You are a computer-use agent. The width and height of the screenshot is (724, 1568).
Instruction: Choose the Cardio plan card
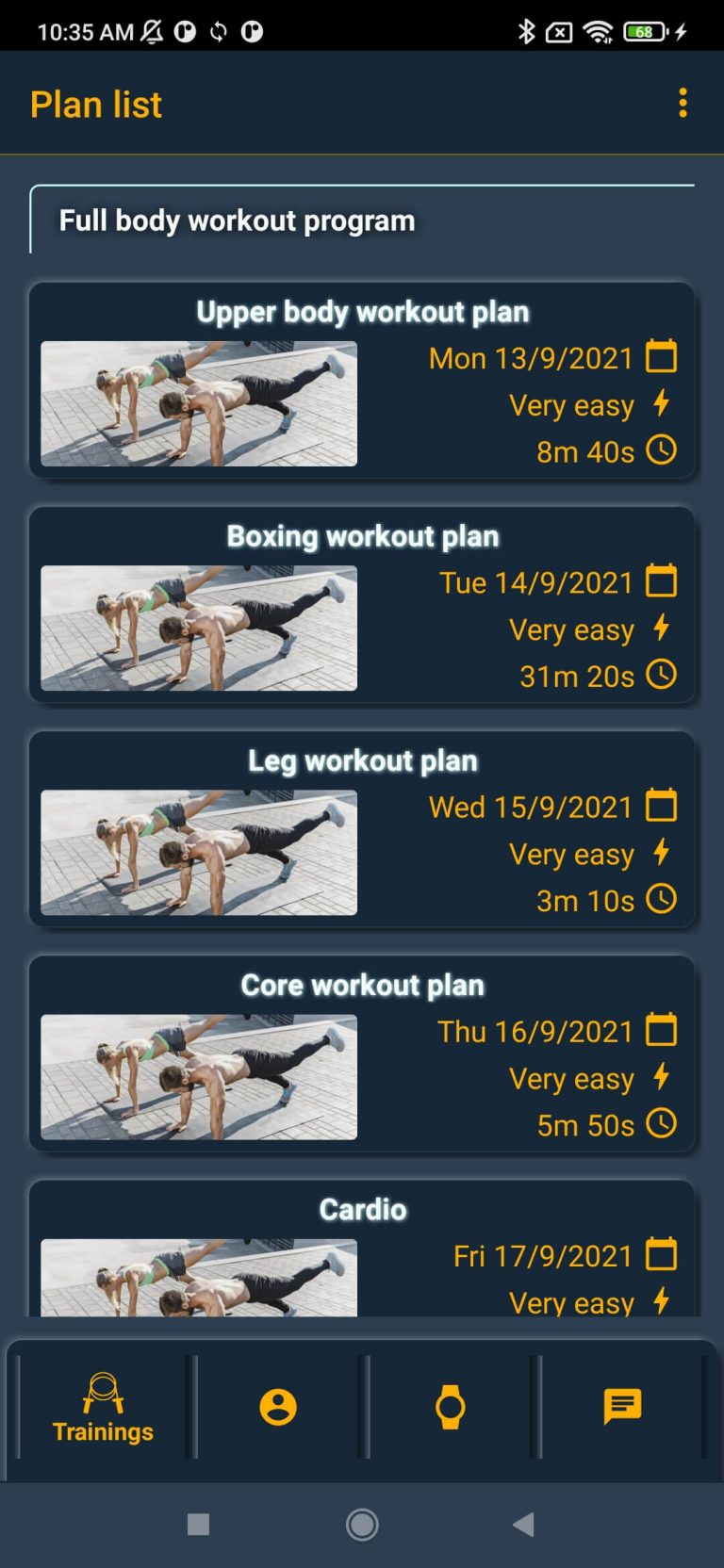(x=362, y=1249)
